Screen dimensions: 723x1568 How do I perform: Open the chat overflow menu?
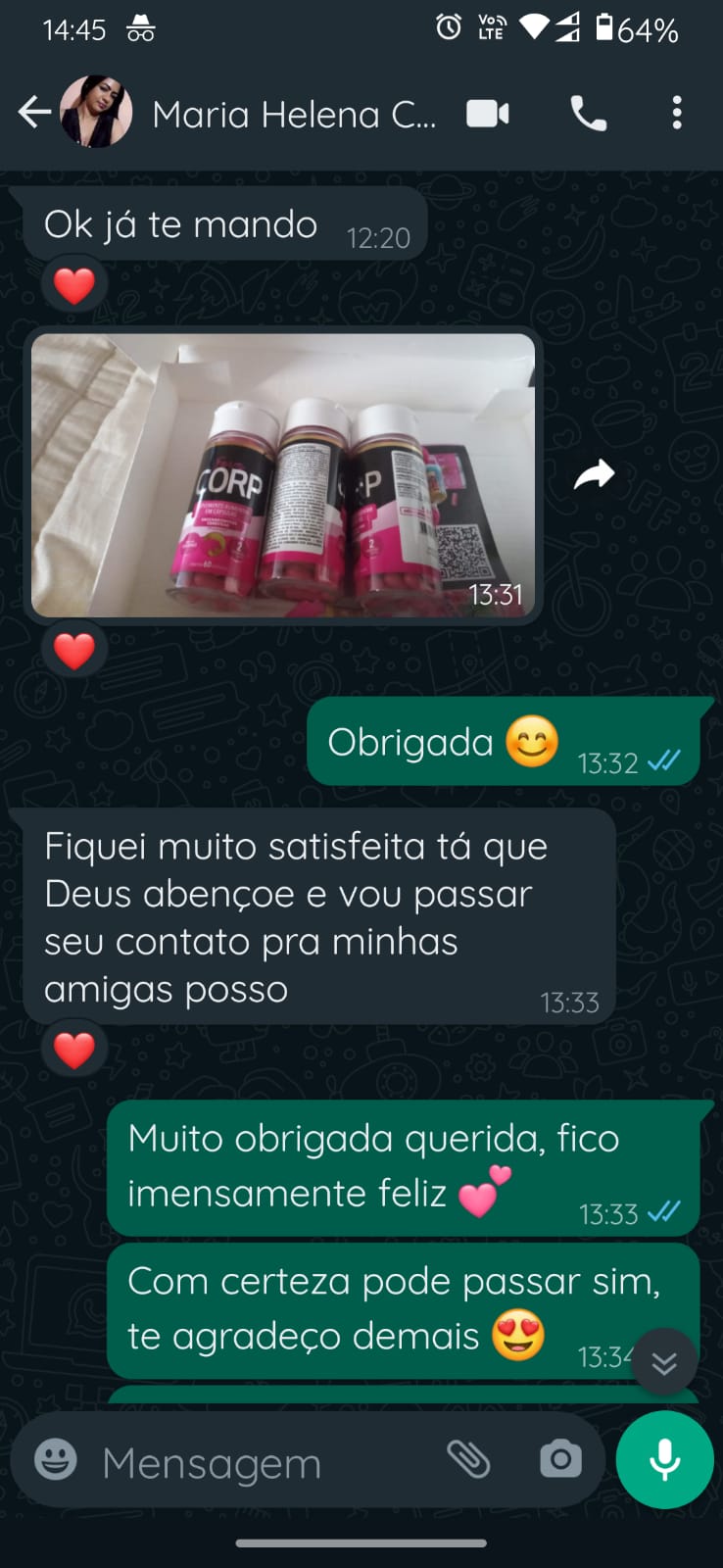676,114
